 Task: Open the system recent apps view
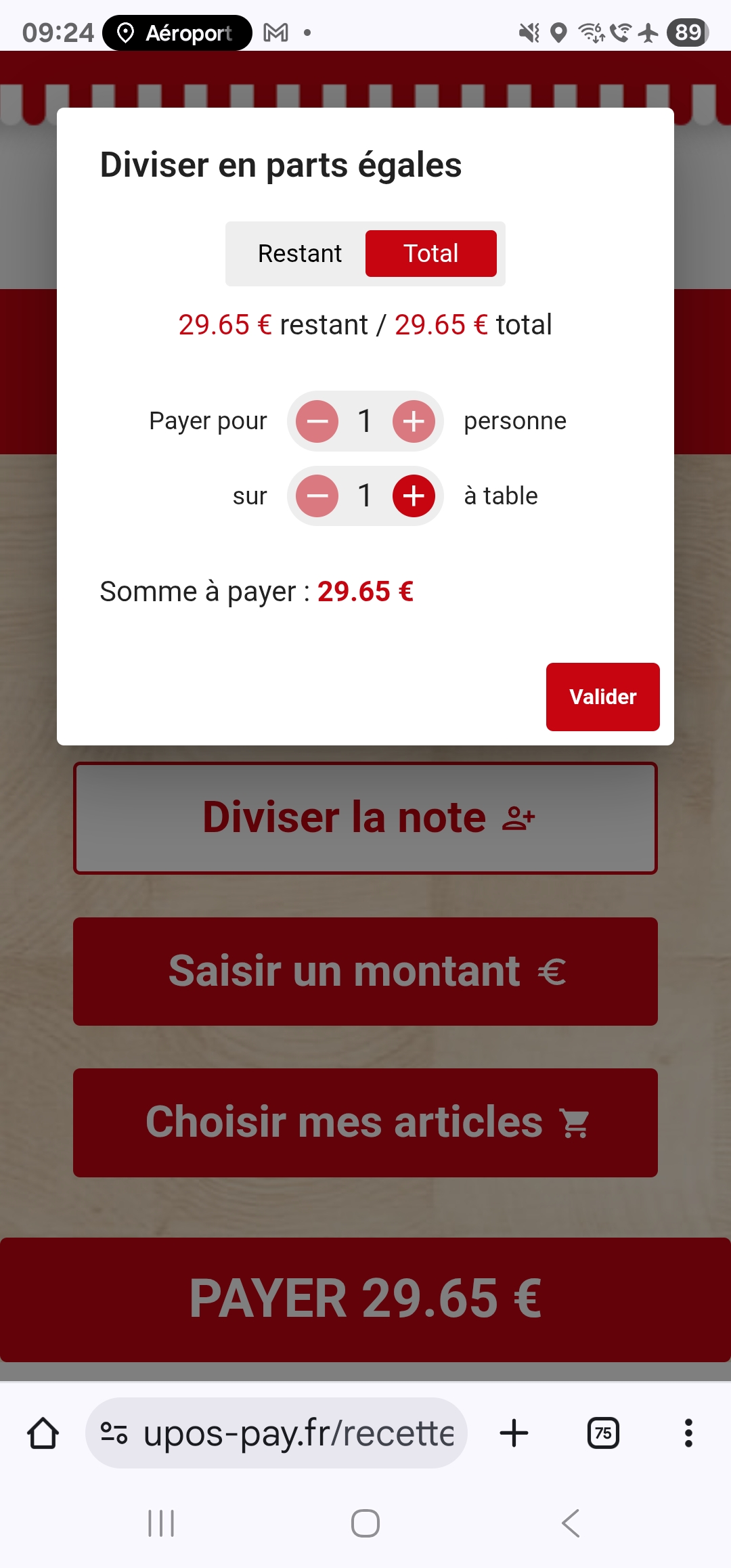(x=161, y=1523)
